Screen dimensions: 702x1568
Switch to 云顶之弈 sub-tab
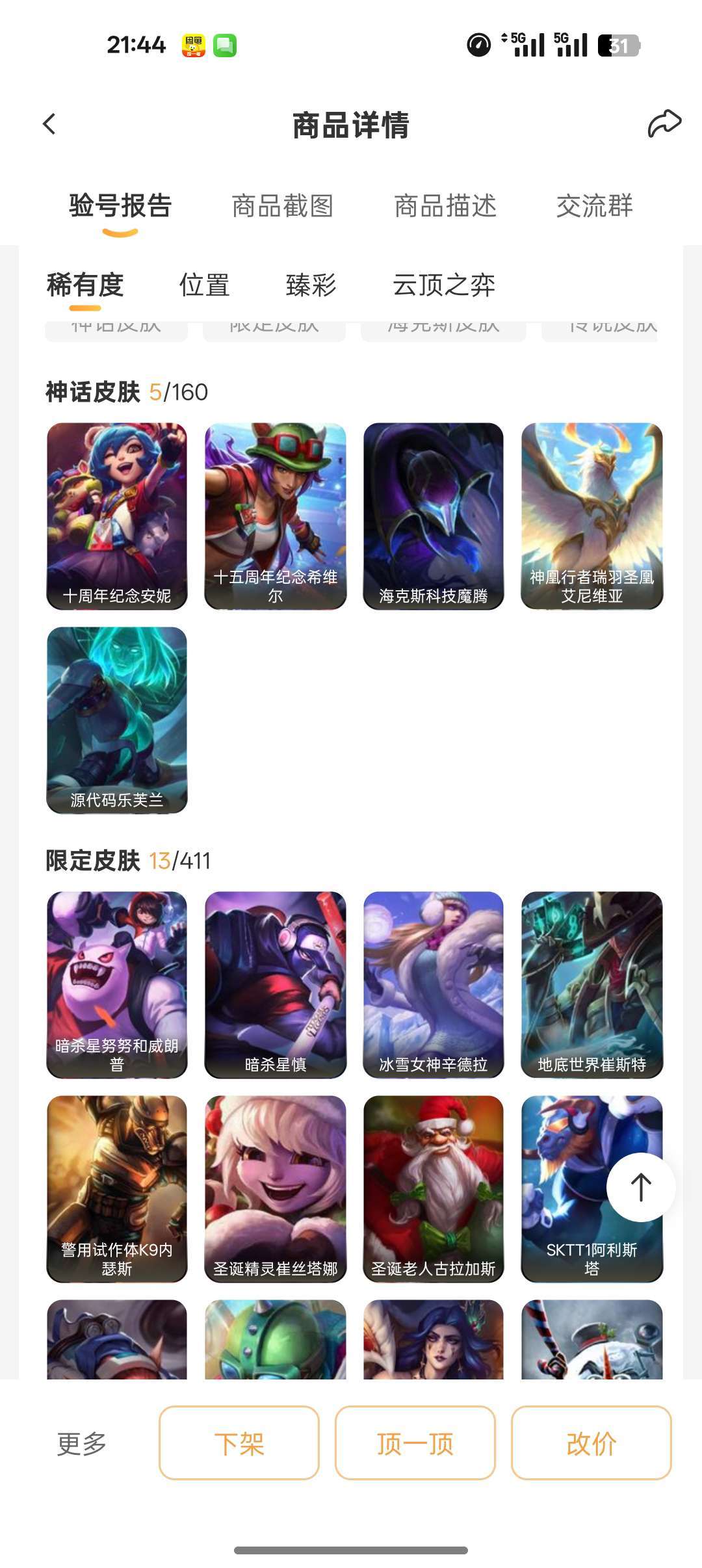pos(443,285)
